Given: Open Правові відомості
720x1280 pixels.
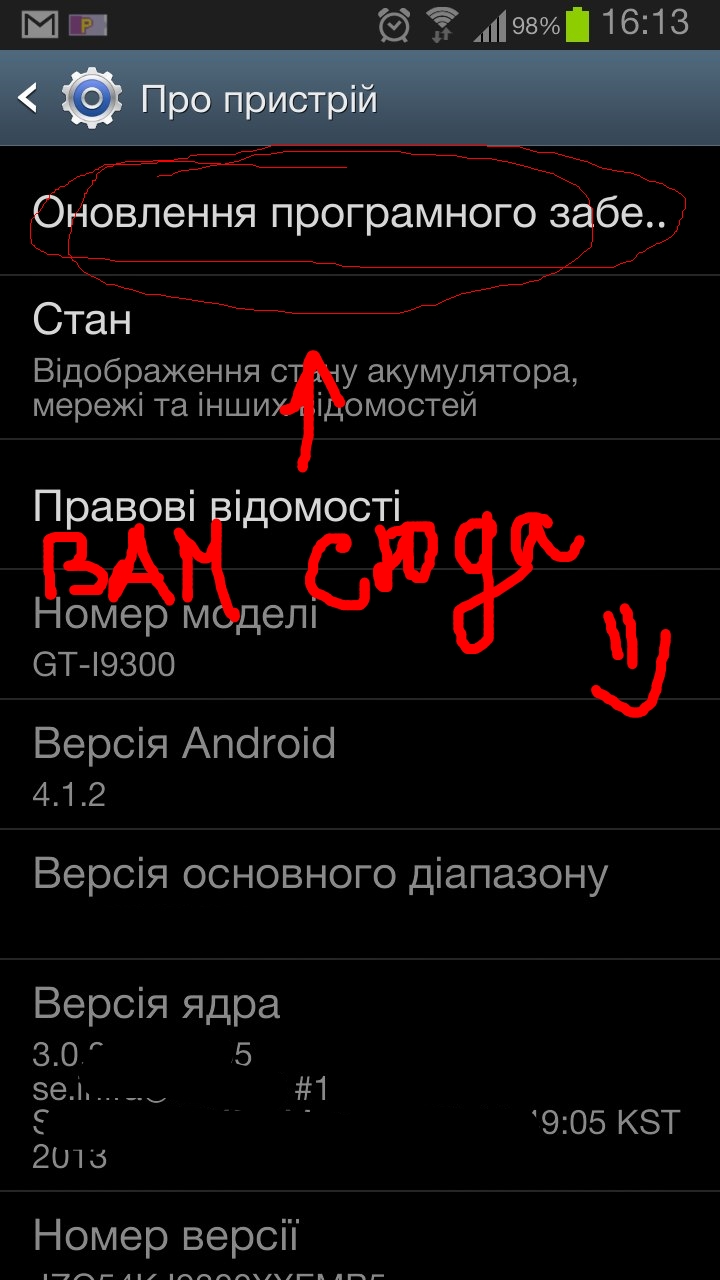Looking at the screenshot, I should pyautogui.click(x=350, y=506).
